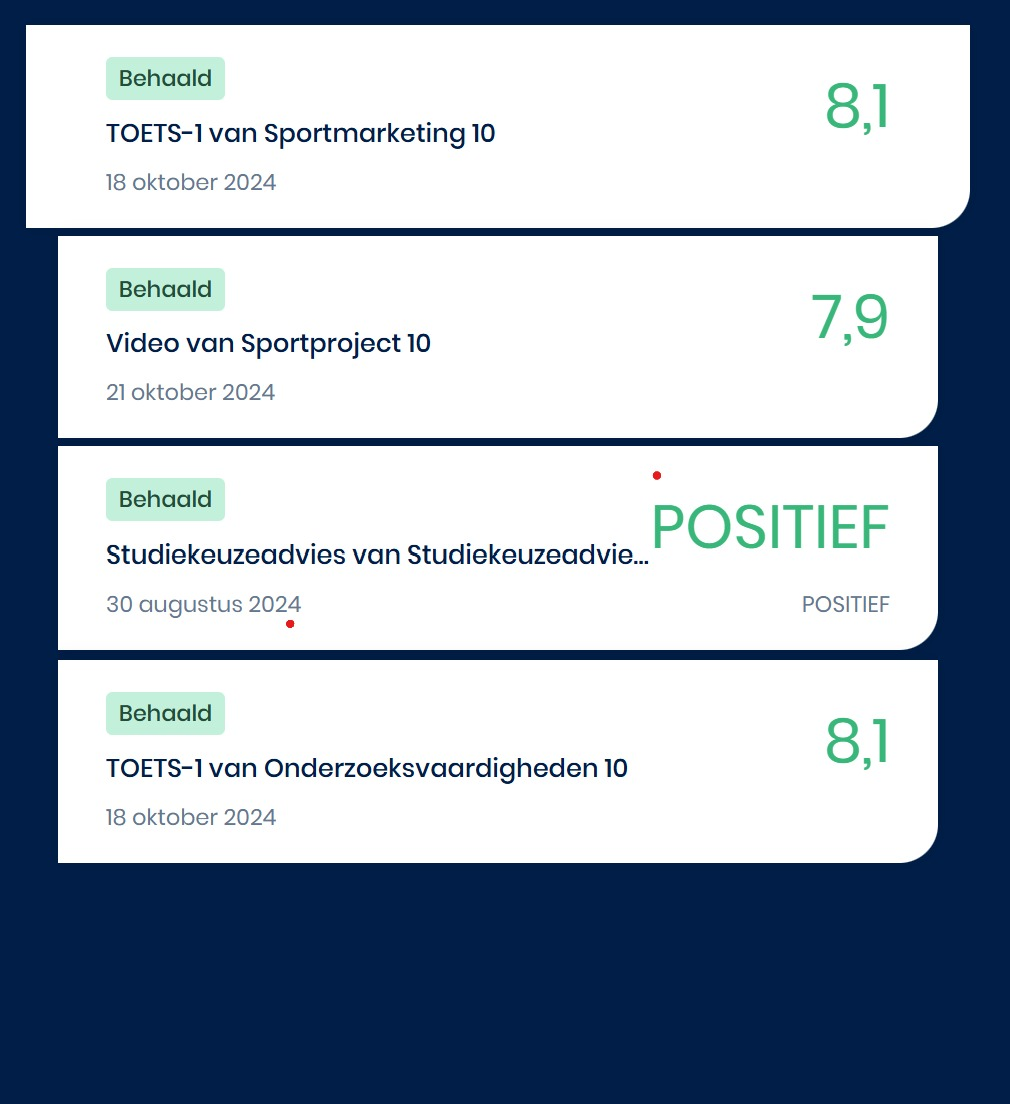Select TOETS-1 van Onderzoeksvaardigheden 10 card

pyautogui.click(x=366, y=768)
